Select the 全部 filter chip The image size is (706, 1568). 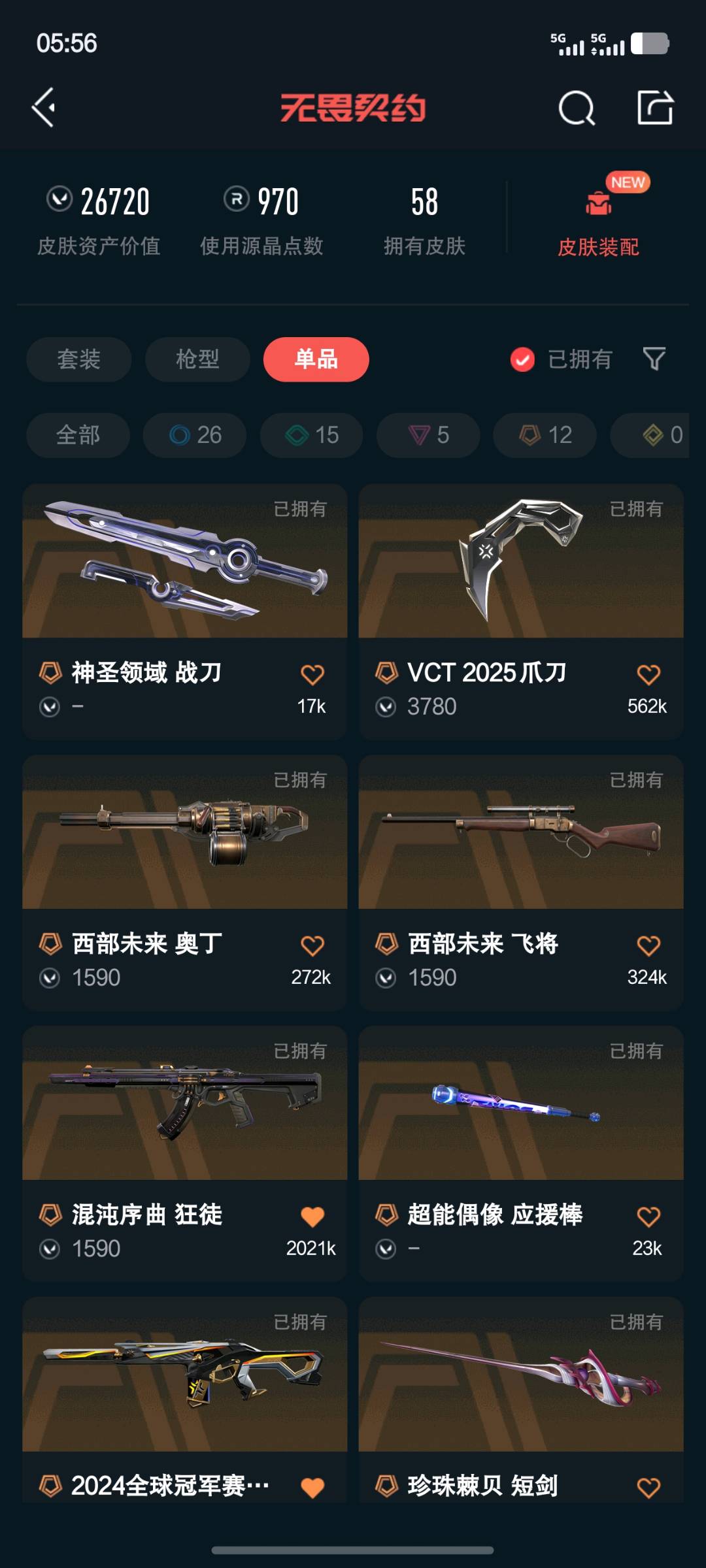point(78,435)
